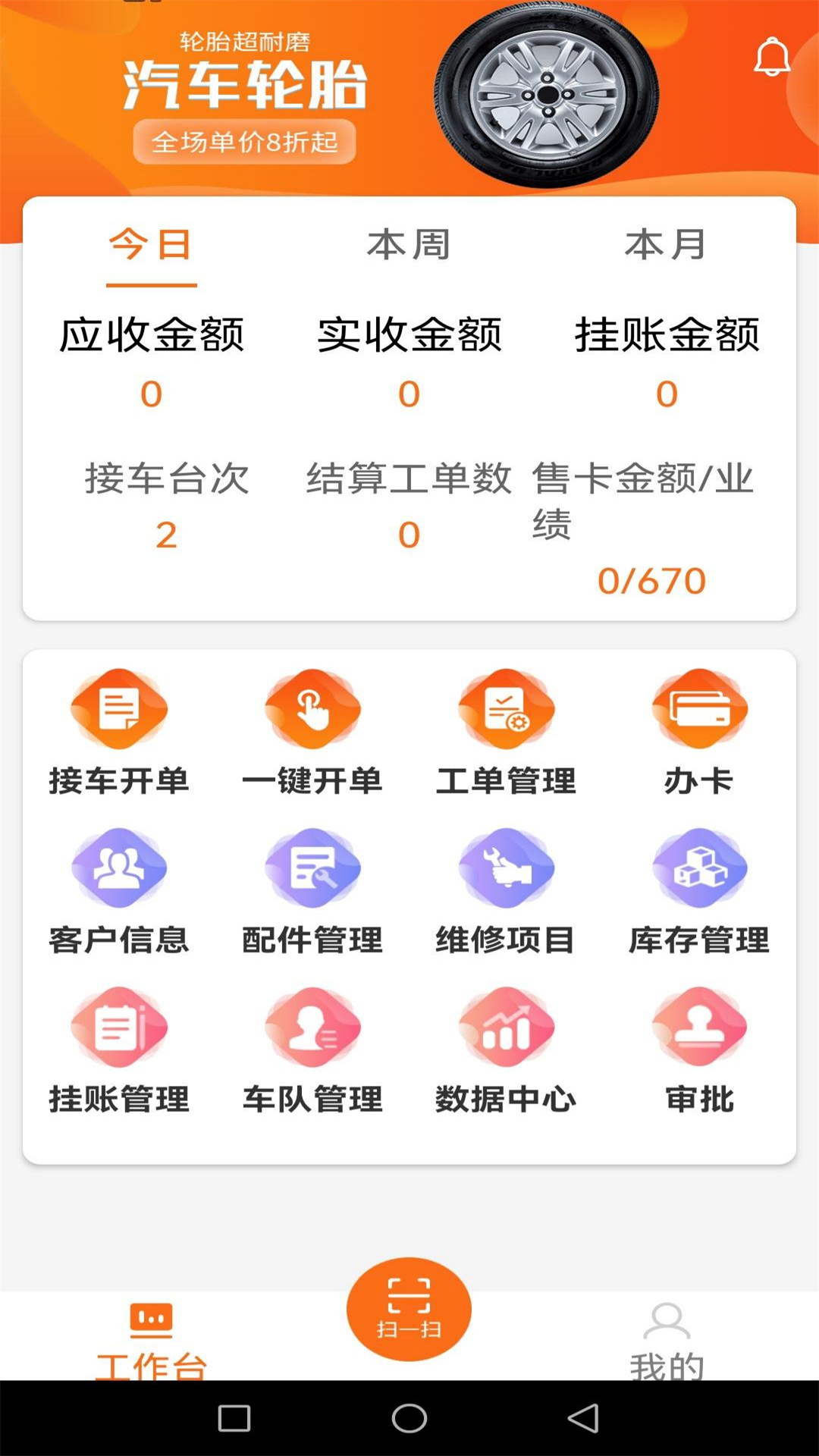Image resolution: width=819 pixels, height=1456 pixels.
Task: Open the notification bell
Action: [773, 57]
